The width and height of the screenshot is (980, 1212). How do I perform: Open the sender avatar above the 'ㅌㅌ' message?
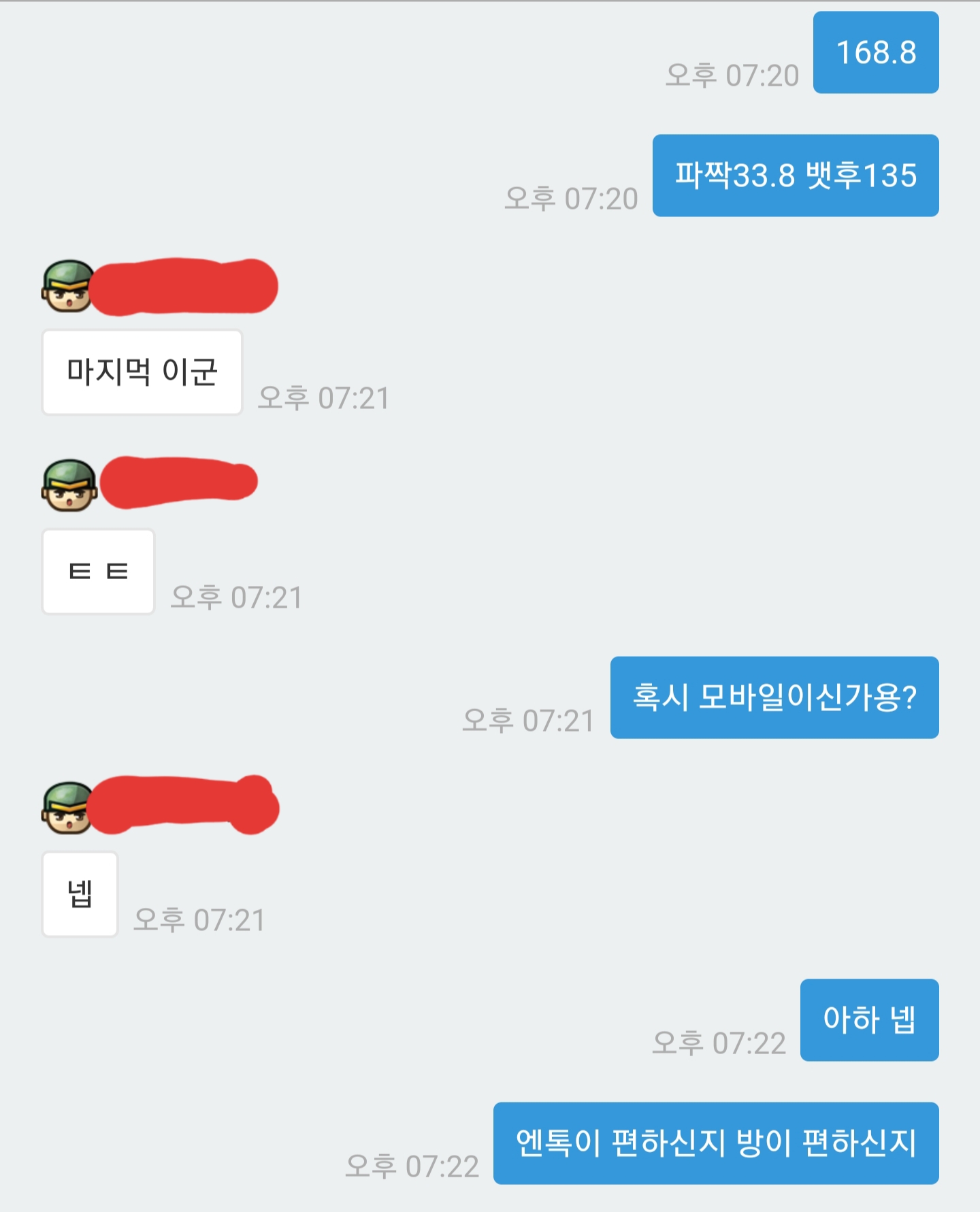[x=69, y=485]
